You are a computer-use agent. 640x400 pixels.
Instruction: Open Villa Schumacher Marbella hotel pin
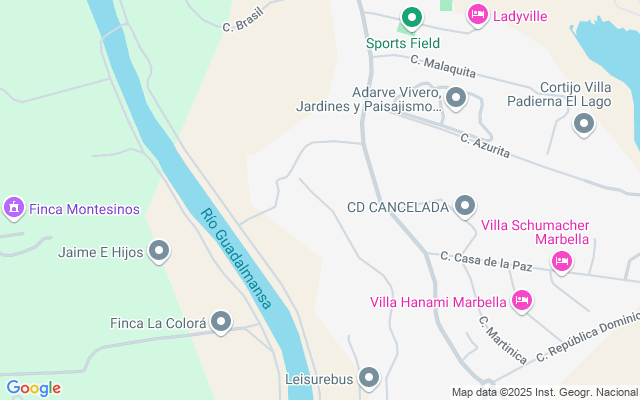point(561,262)
